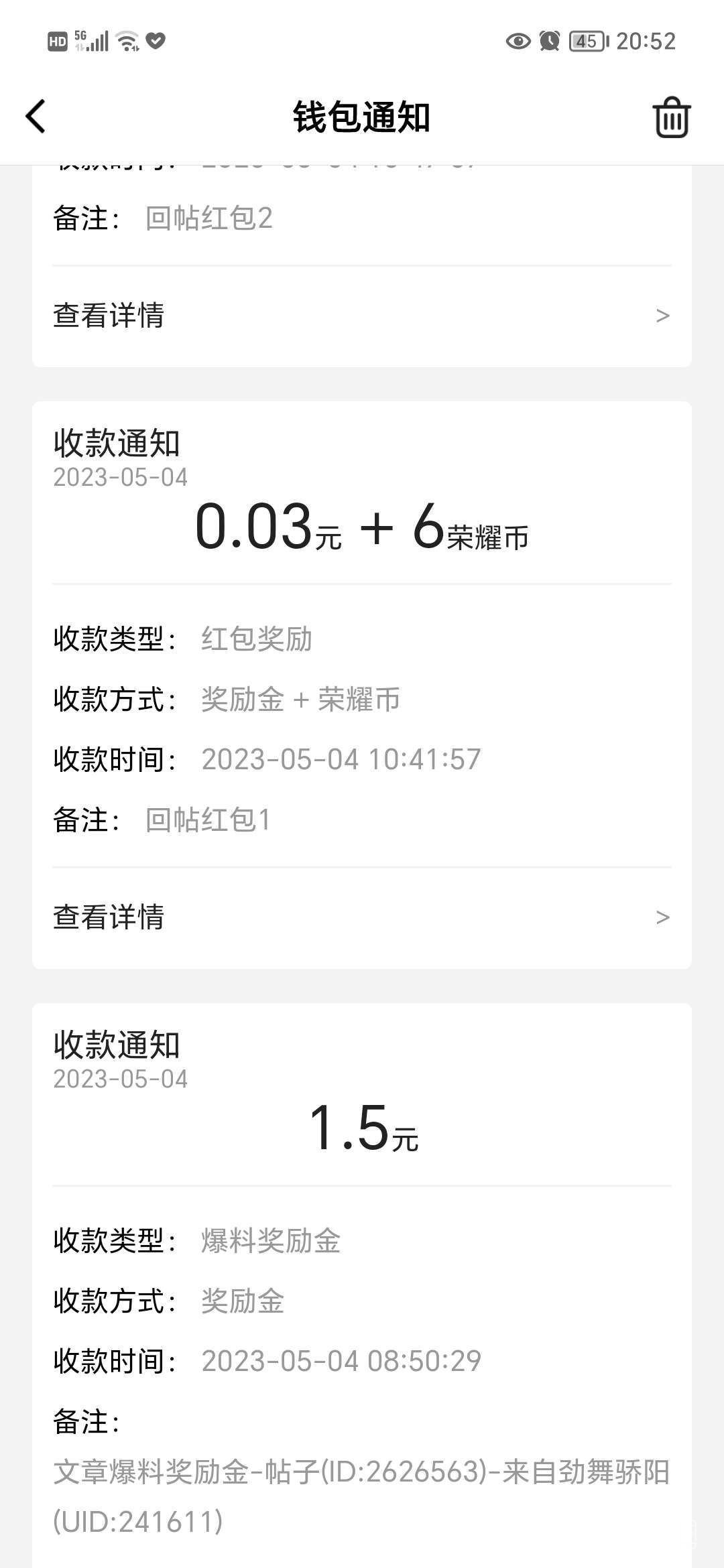Tap the trash icon to clear notifications

671,117
